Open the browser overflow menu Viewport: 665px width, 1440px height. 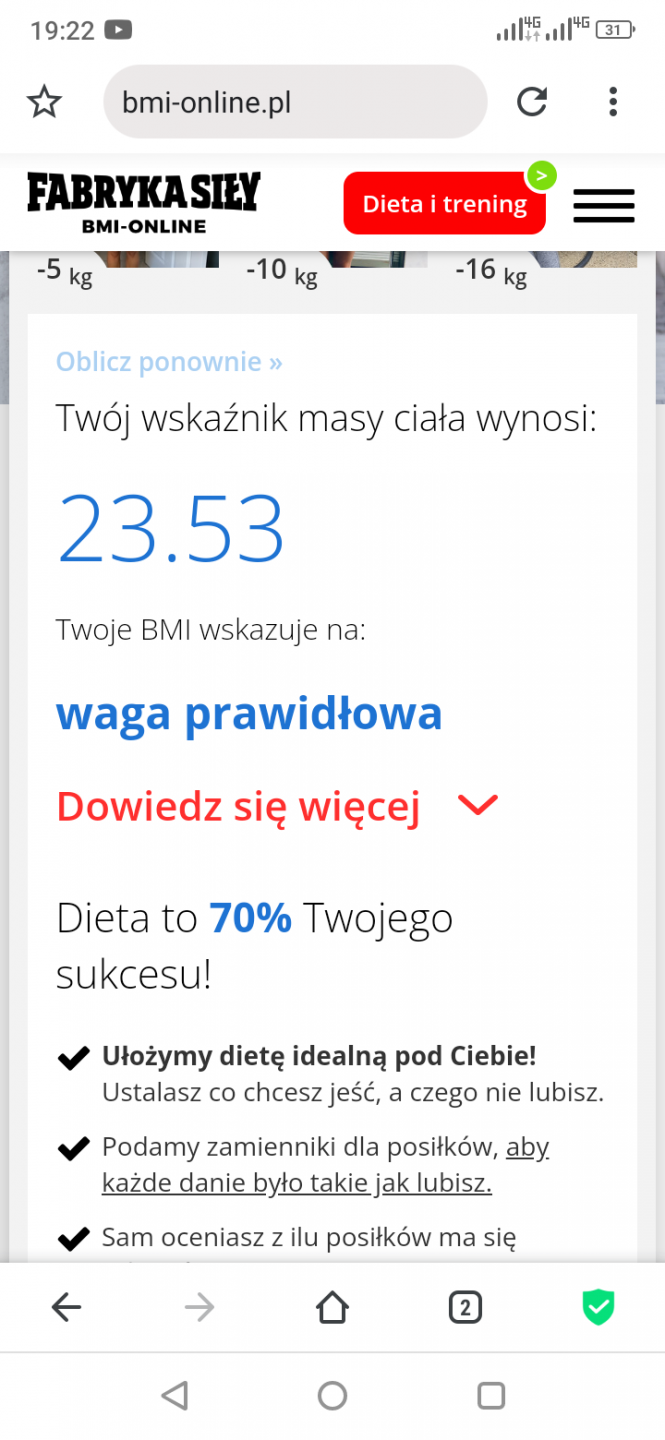613,101
